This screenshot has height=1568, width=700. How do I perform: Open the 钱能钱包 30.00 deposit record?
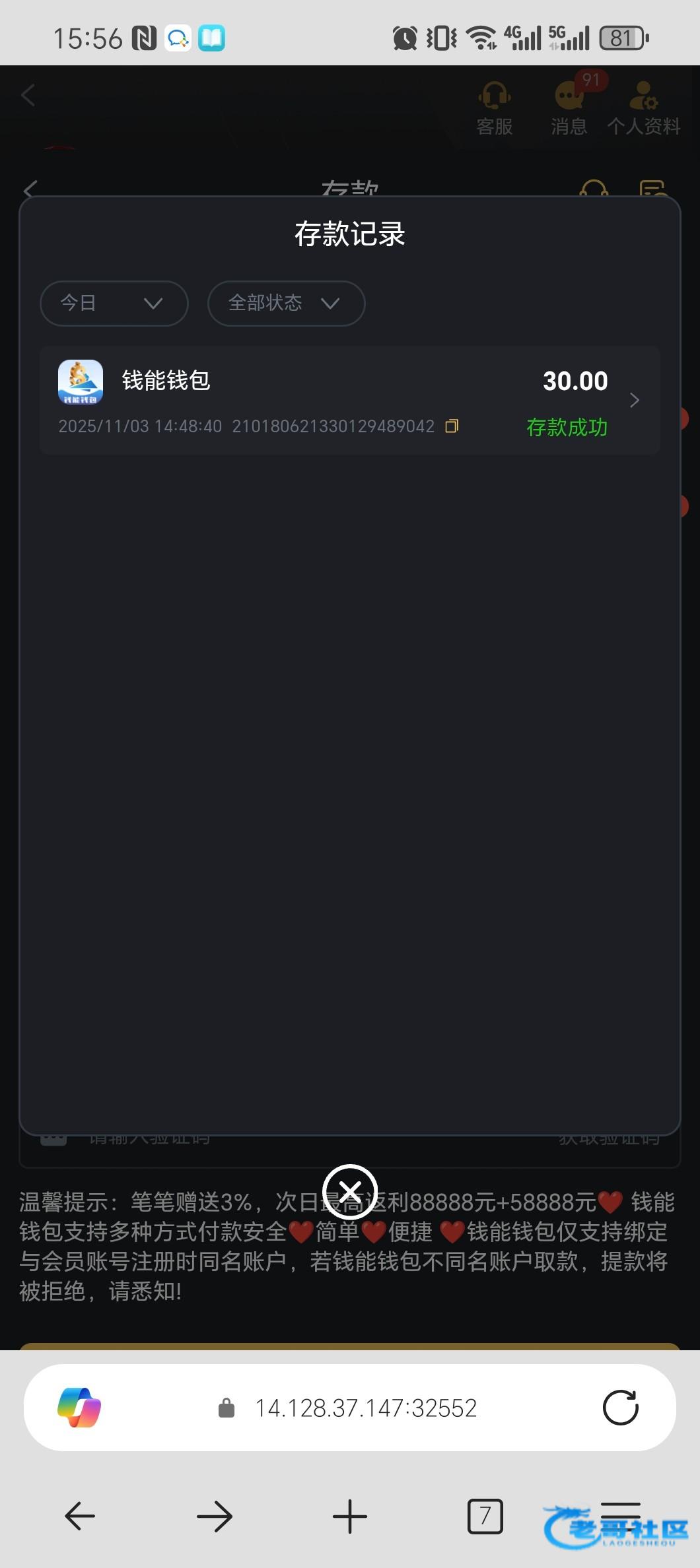click(x=349, y=400)
